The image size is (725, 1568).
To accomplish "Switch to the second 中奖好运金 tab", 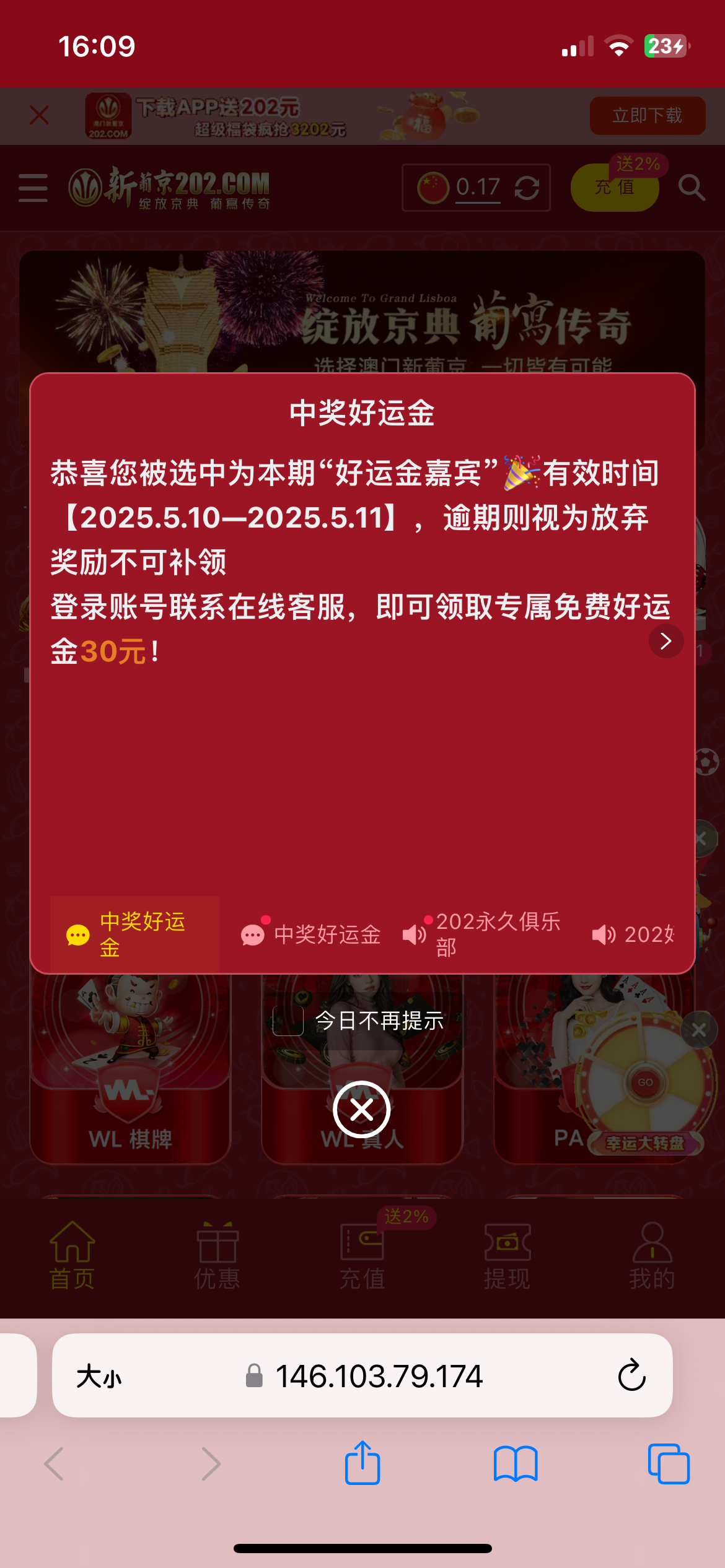I will (x=311, y=934).
